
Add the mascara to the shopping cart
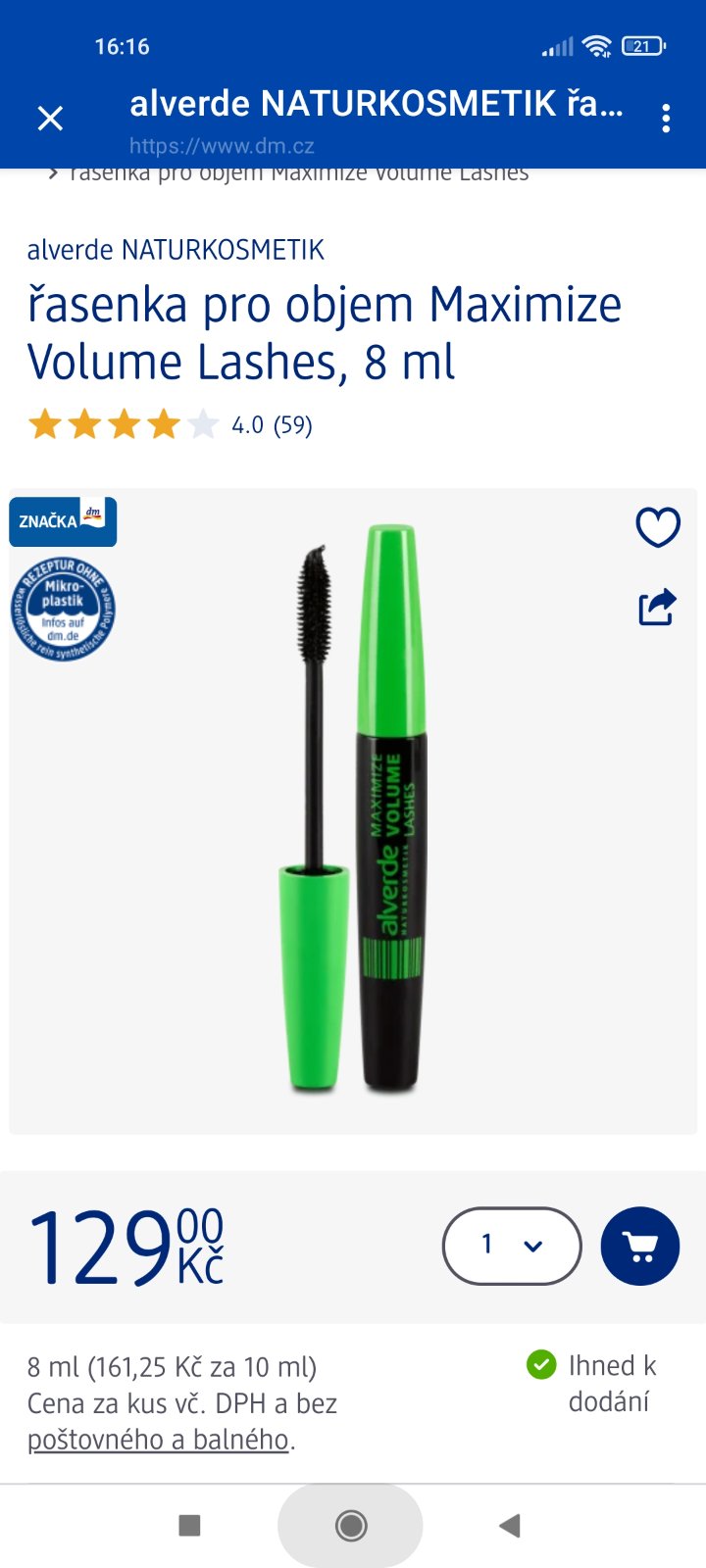[x=640, y=1246]
